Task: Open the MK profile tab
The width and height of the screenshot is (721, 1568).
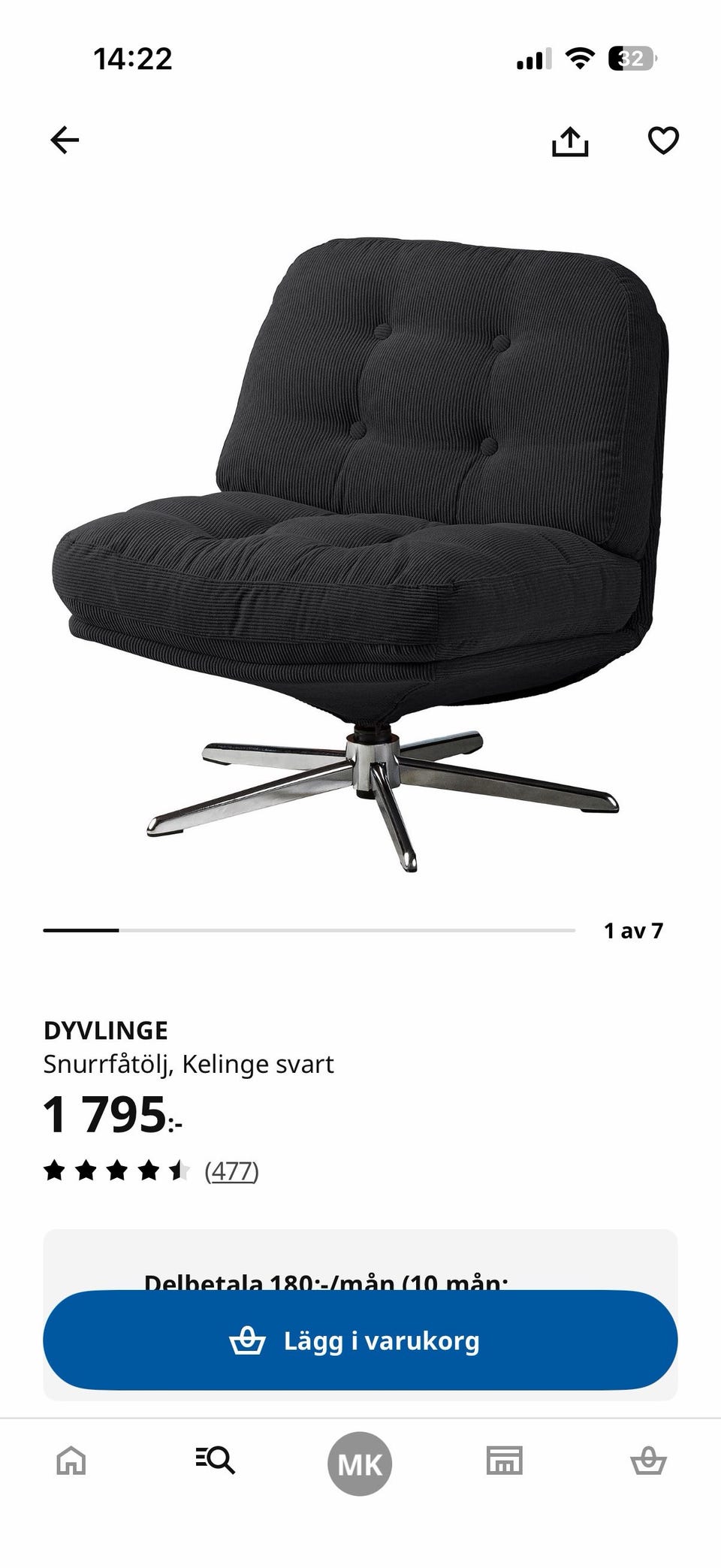Action: pyautogui.click(x=360, y=1463)
